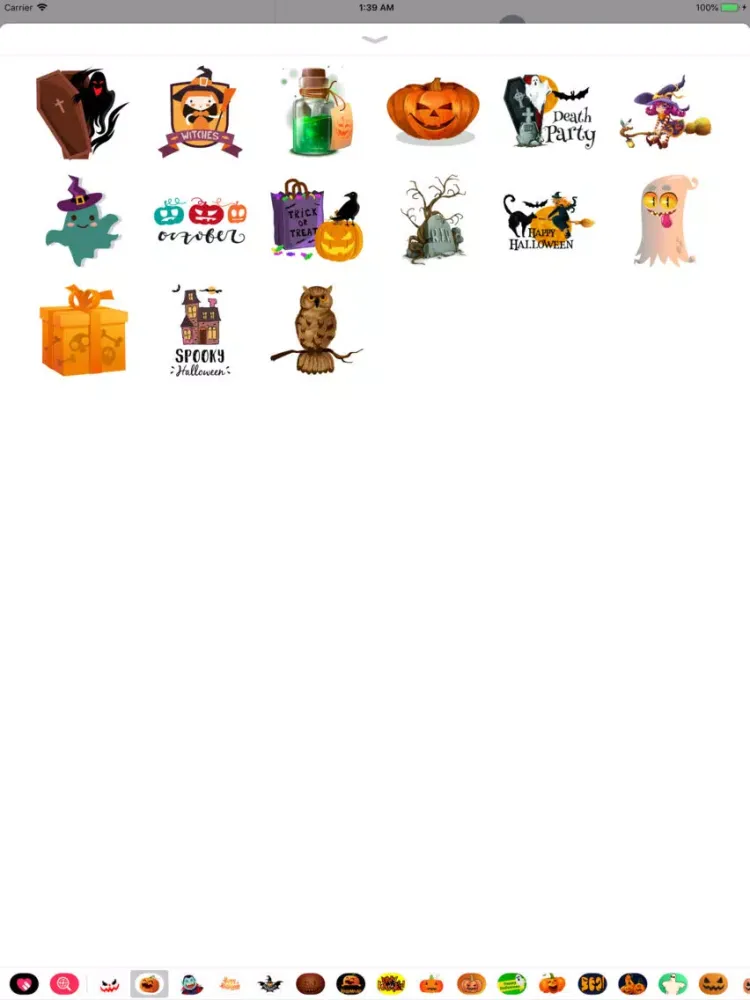Choose the dead tree and tombstone sticker
Screen dimensions: 750x1000
click(433, 221)
